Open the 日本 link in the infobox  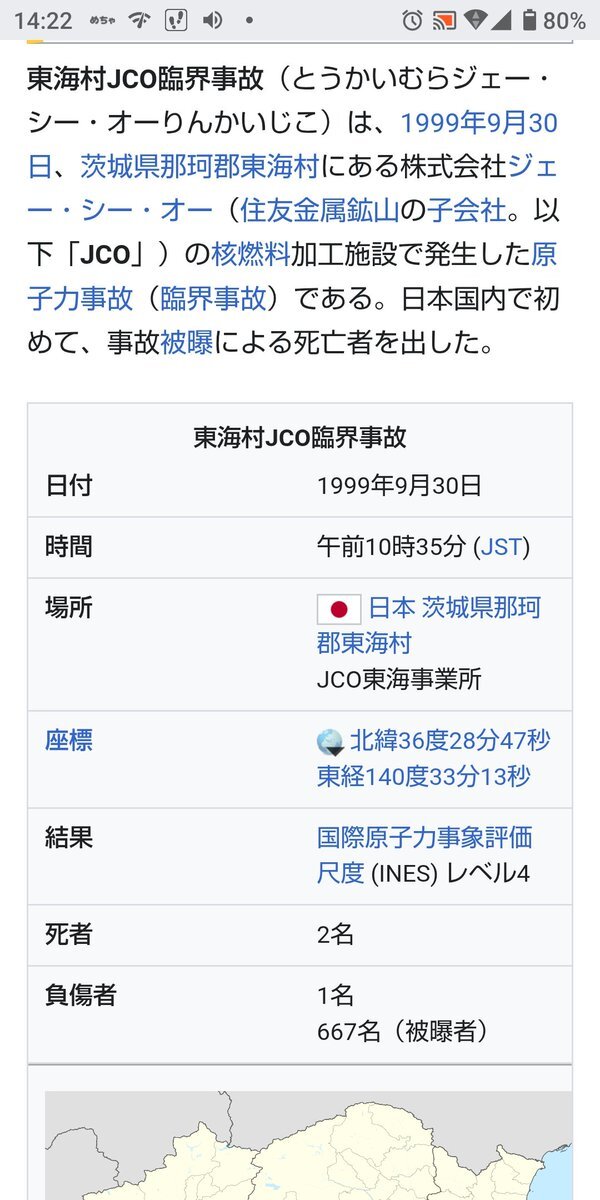click(x=391, y=607)
